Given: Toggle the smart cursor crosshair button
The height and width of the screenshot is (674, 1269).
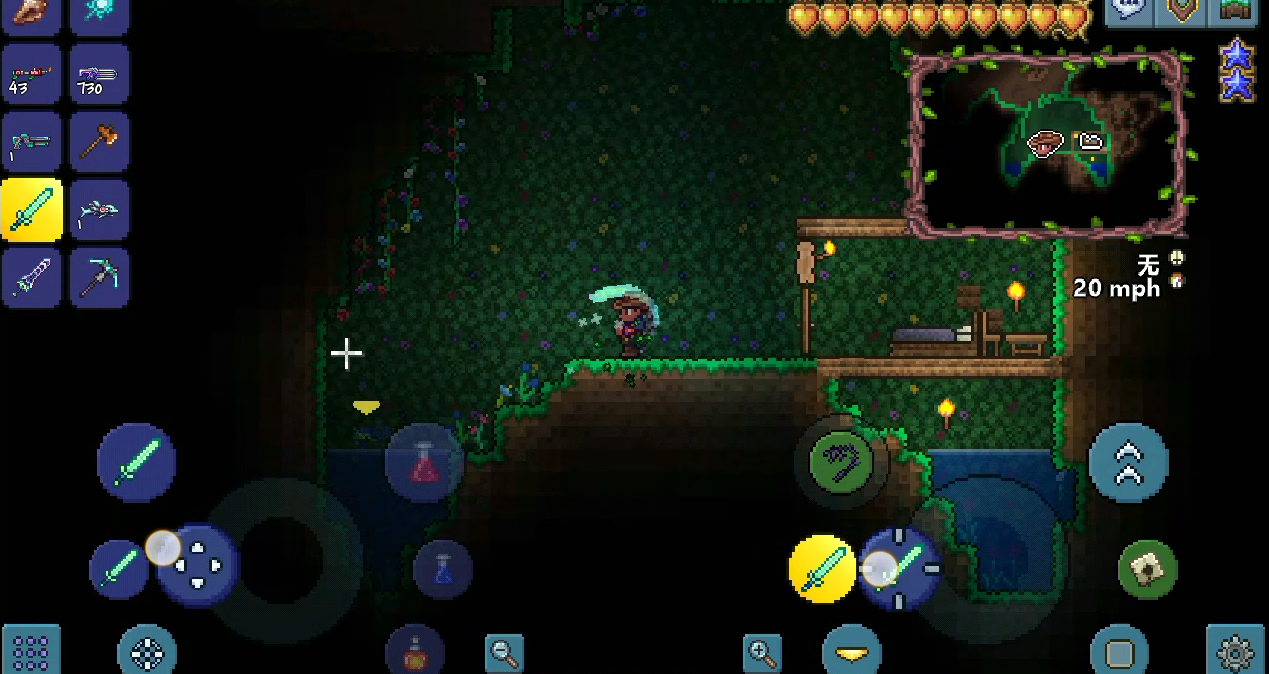Looking at the screenshot, I should 147,653.
